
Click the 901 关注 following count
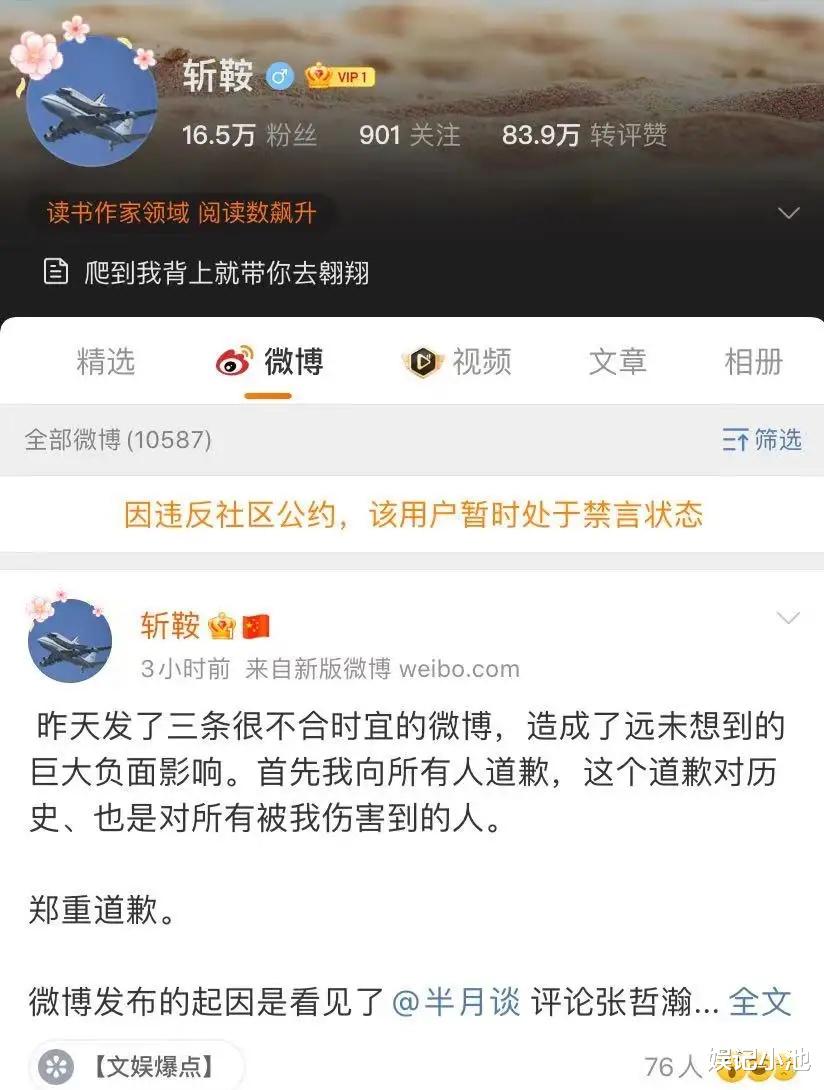[409, 135]
